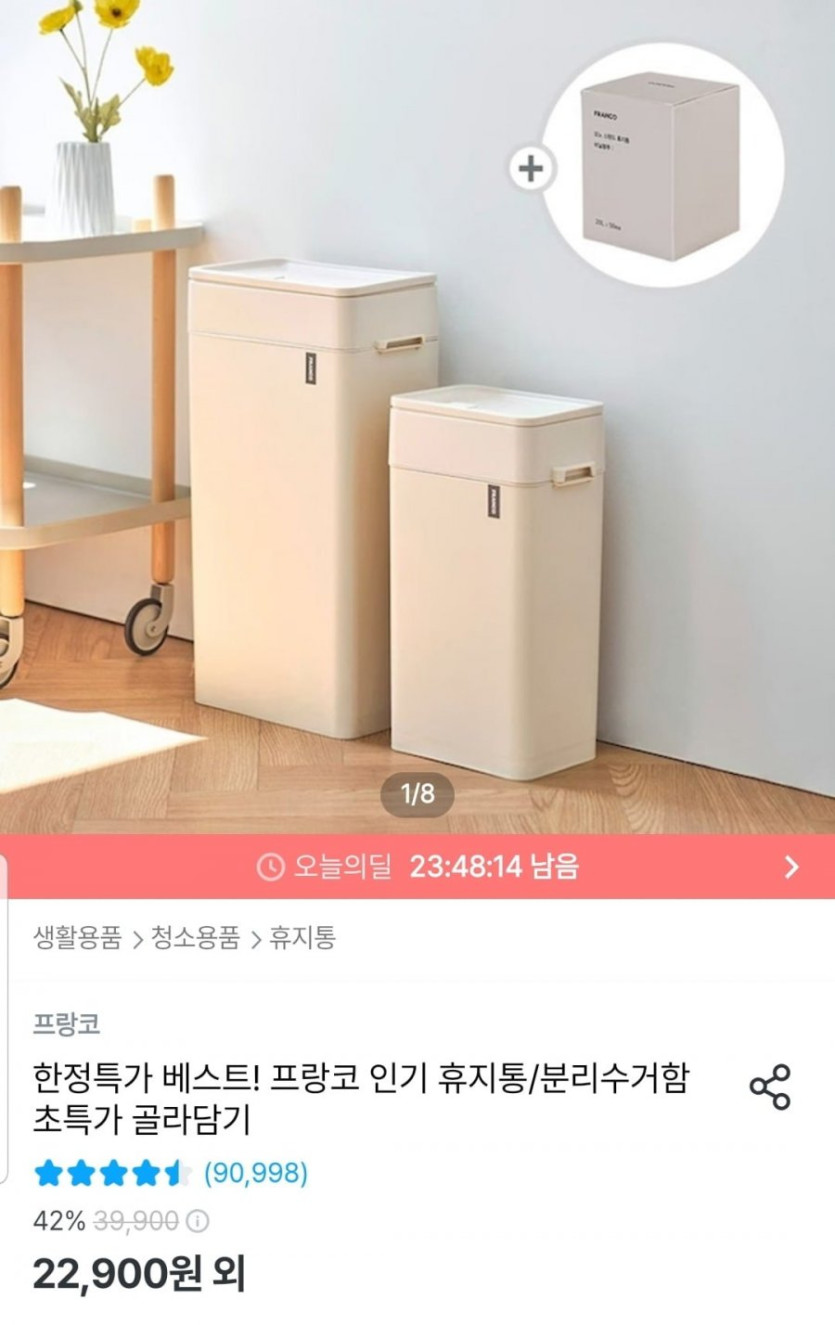Image resolution: width=835 pixels, height=1325 pixels.
Task: View the 90,998 reviews
Action: point(255,1173)
